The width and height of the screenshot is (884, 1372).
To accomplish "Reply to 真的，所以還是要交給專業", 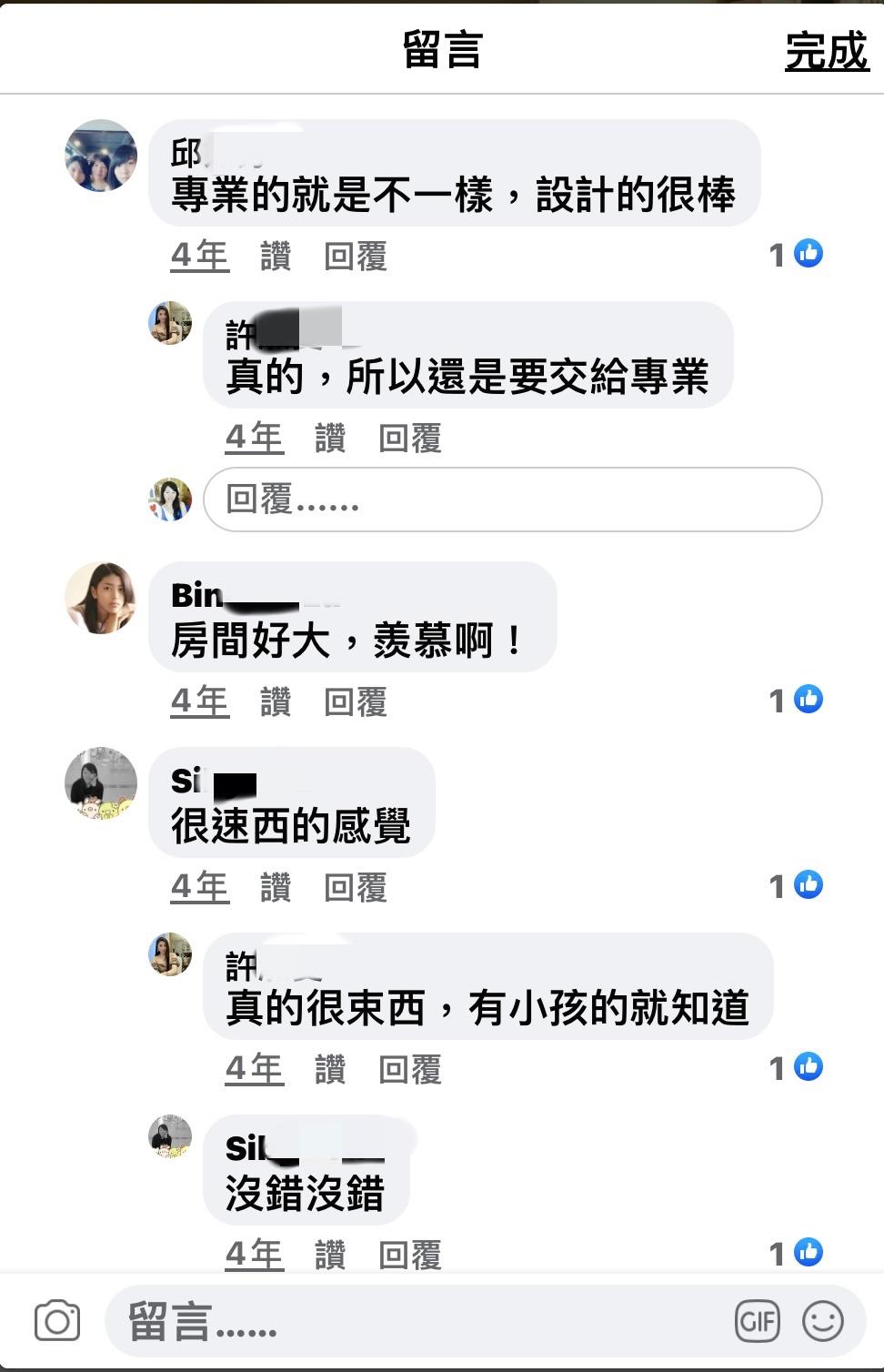I will pyautogui.click(x=409, y=438).
